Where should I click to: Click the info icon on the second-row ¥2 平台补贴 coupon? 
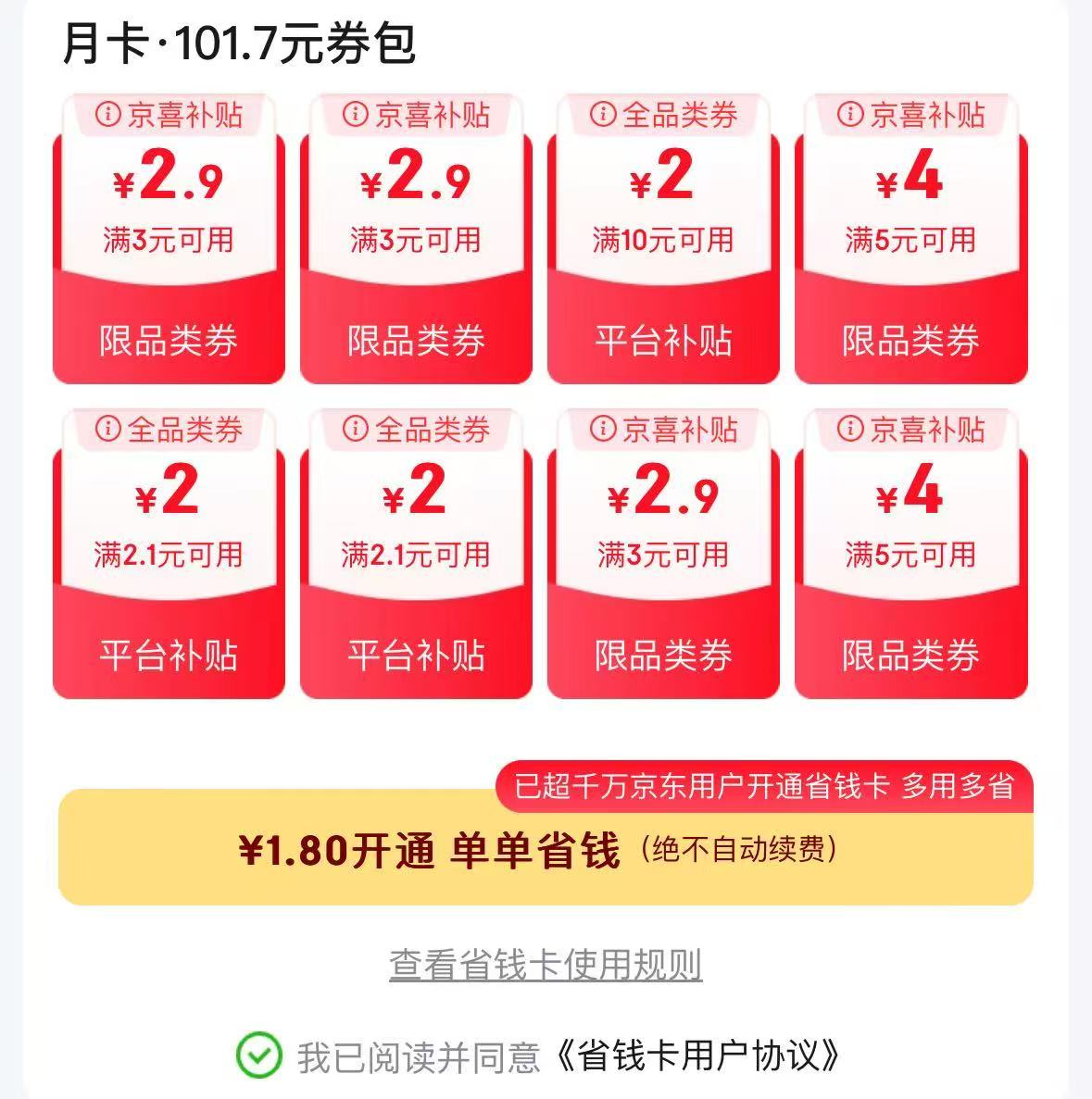click(354, 429)
